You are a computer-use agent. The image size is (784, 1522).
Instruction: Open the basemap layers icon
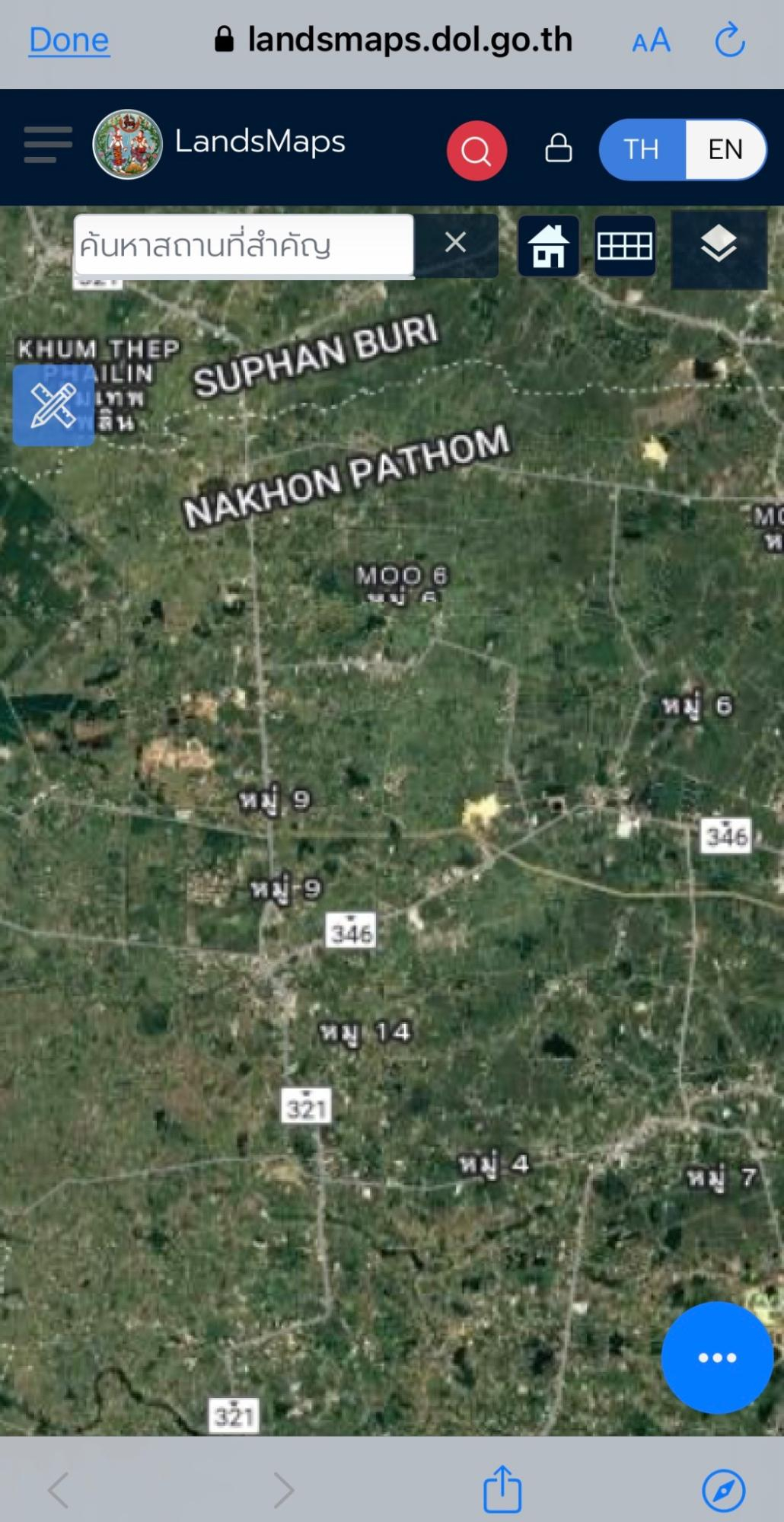click(719, 245)
